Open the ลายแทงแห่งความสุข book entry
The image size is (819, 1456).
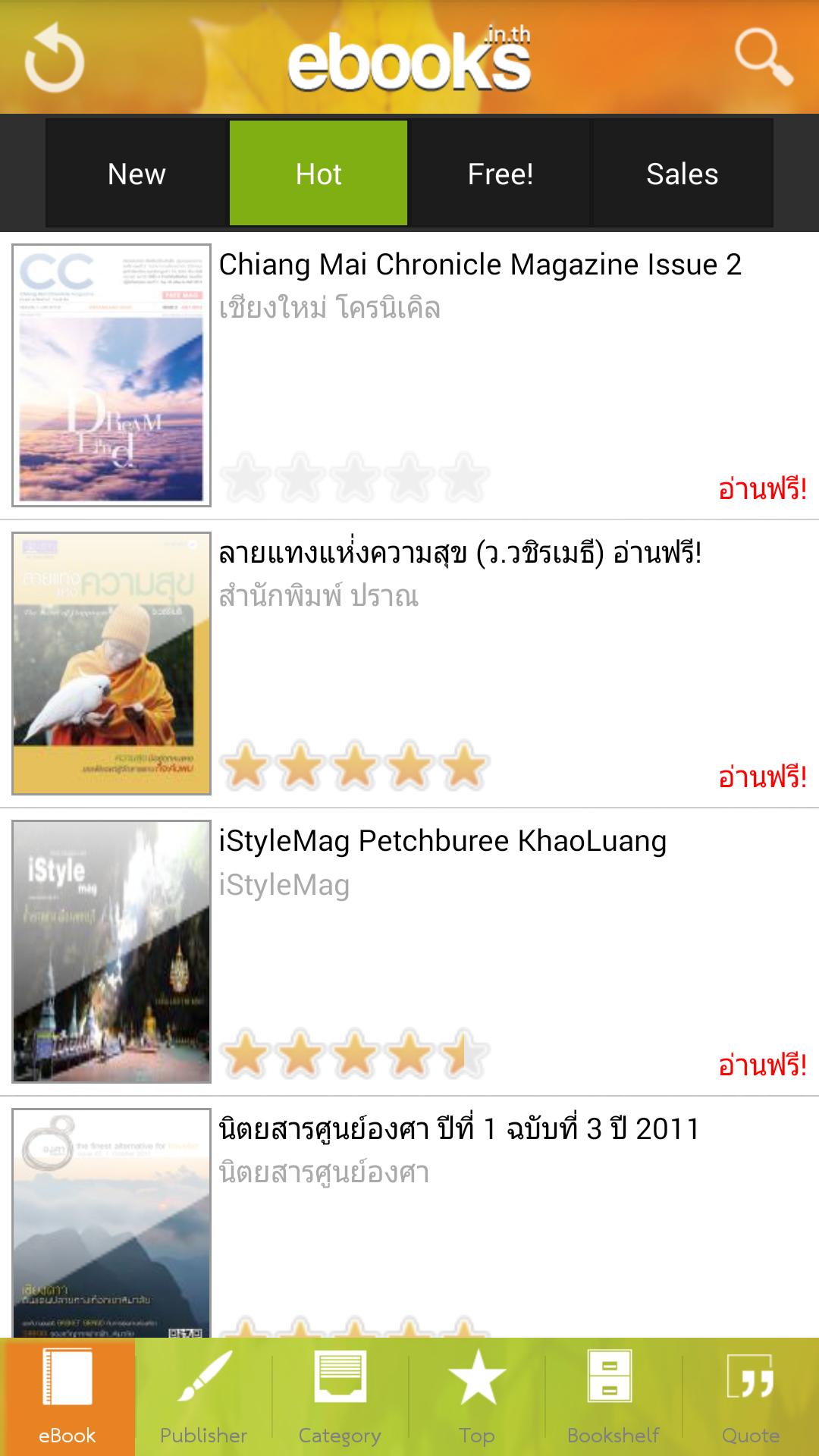coord(460,553)
